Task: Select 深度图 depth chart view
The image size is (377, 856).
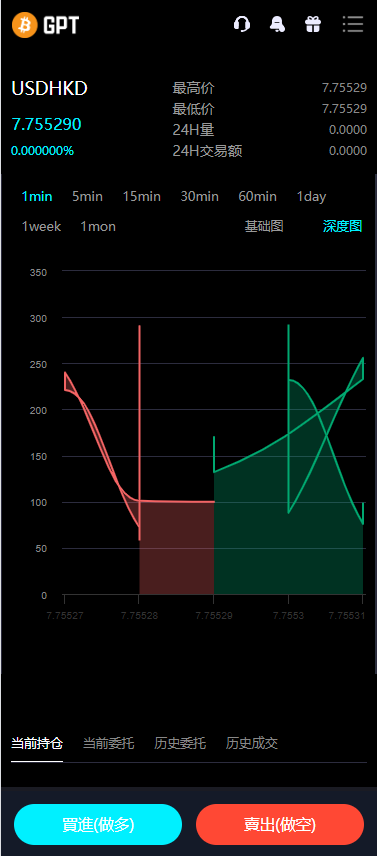Action: 343,227
